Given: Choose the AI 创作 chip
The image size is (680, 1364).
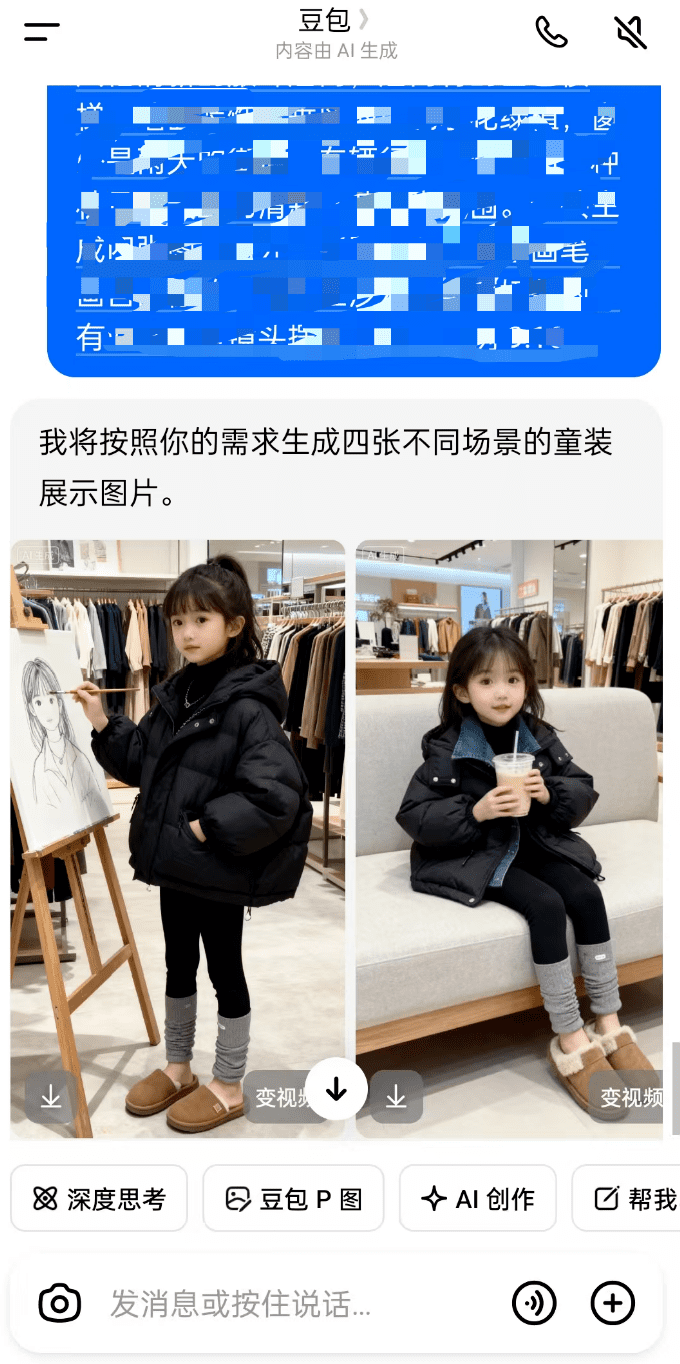Looking at the screenshot, I should click(478, 1198).
